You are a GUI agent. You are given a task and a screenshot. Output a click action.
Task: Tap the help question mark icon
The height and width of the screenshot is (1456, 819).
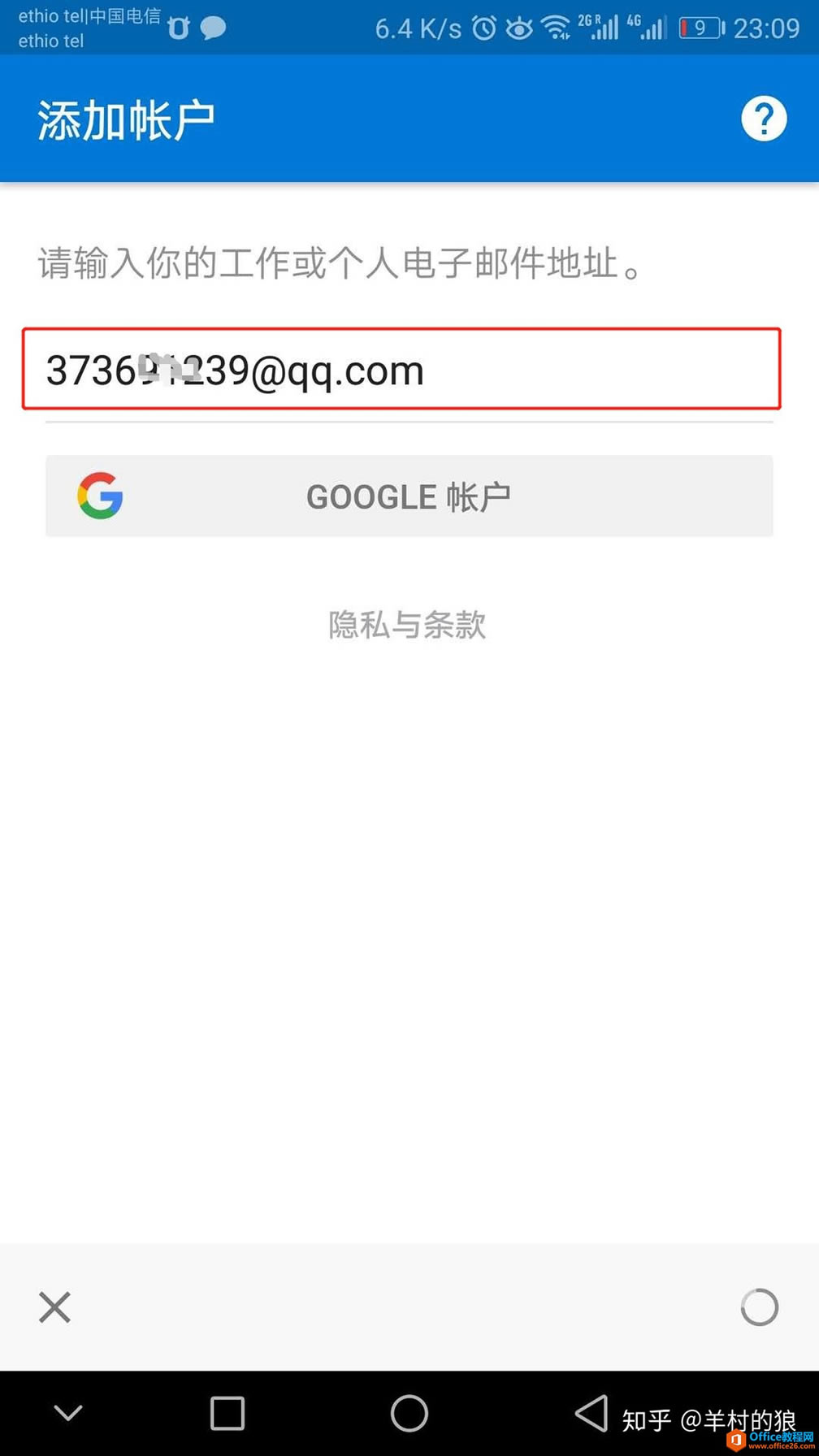[x=764, y=118]
